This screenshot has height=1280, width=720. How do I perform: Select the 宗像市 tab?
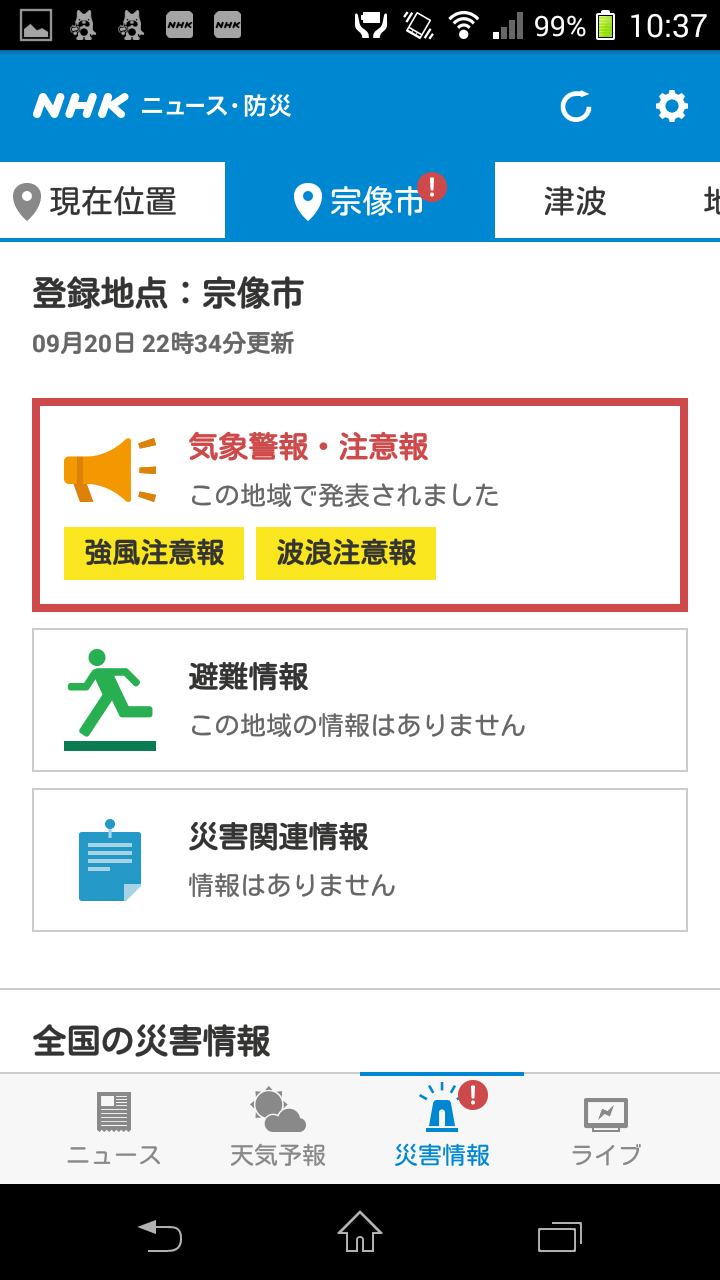(360, 201)
